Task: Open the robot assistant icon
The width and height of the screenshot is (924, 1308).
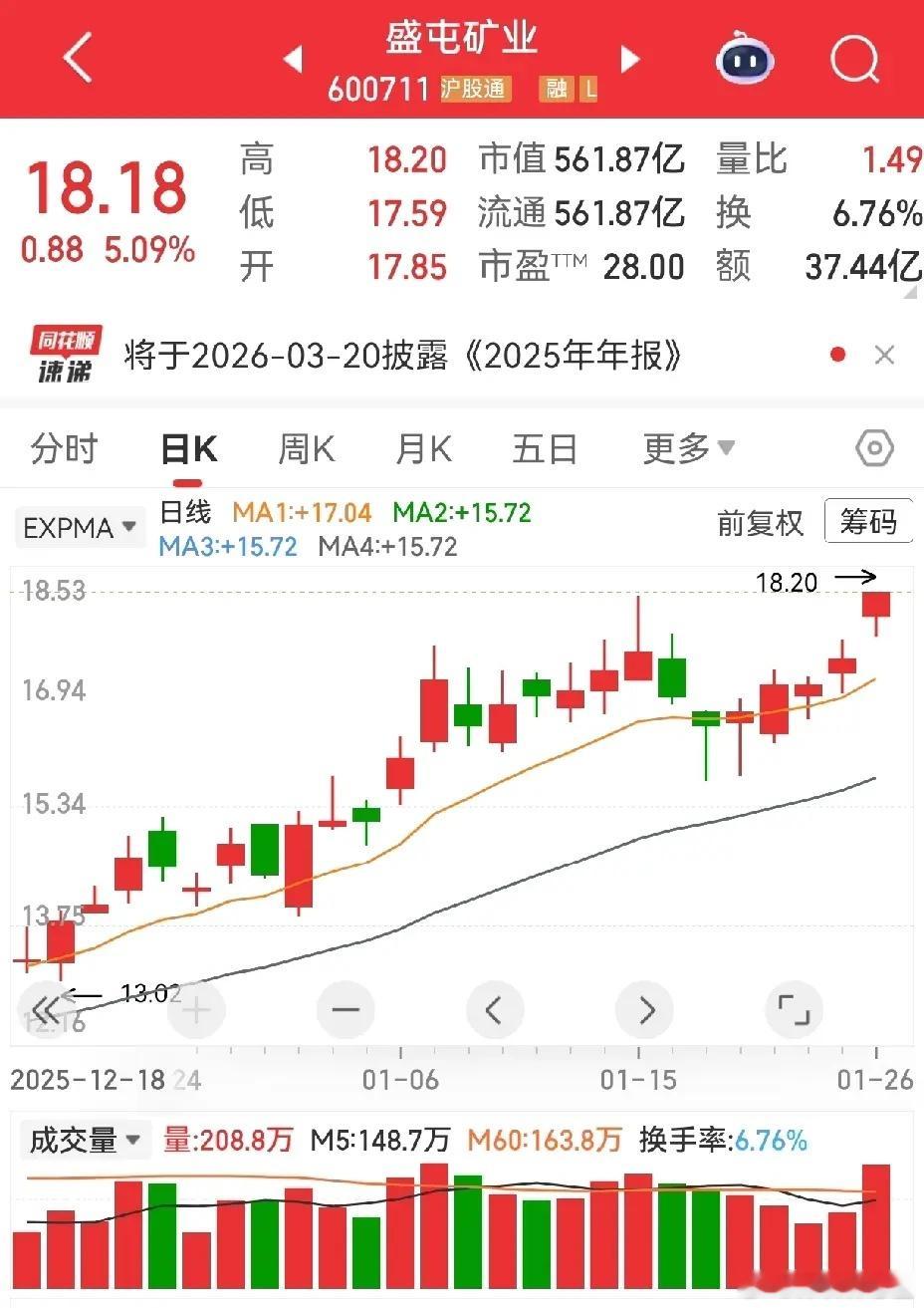Action: click(747, 59)
